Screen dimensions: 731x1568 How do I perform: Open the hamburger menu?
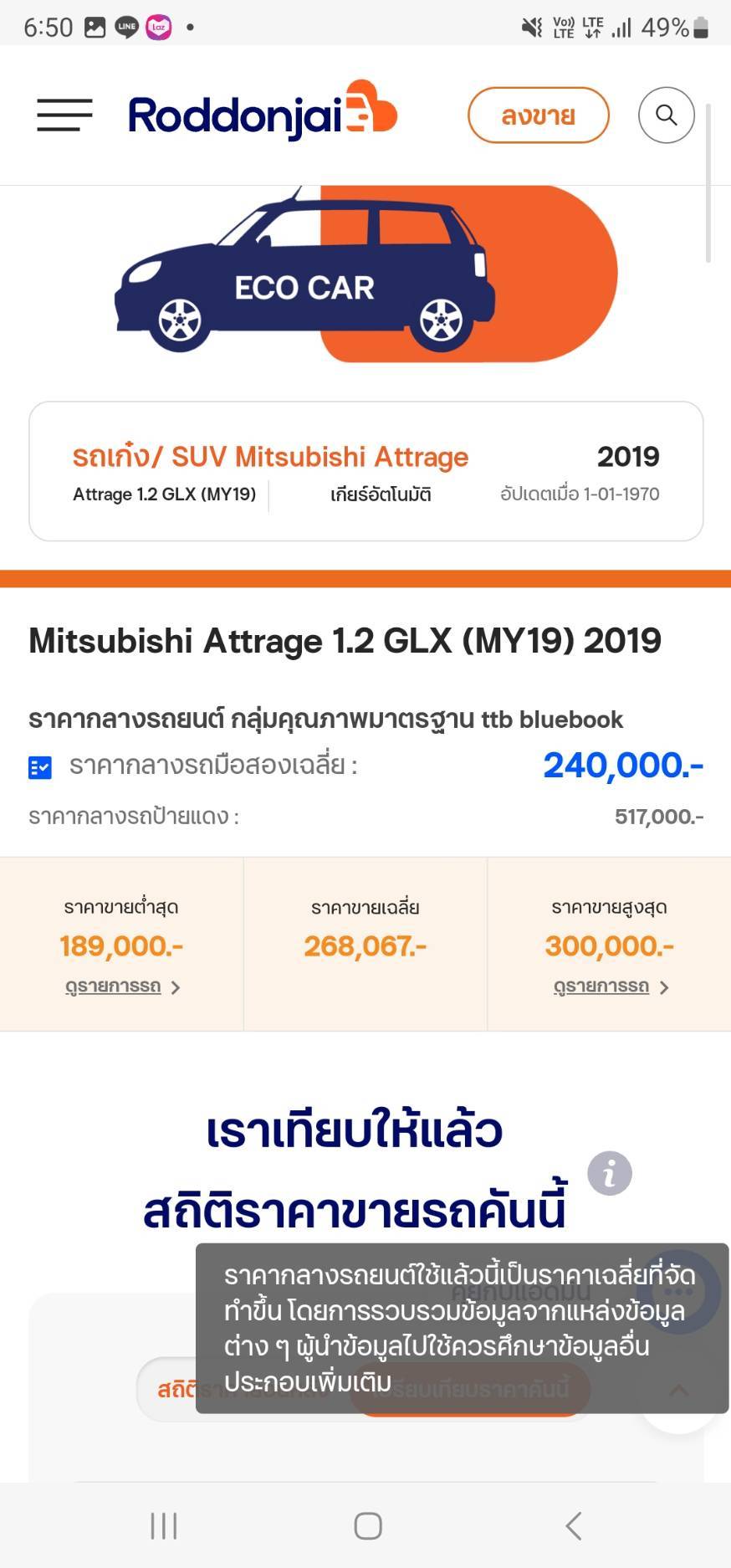coord(64,115)
